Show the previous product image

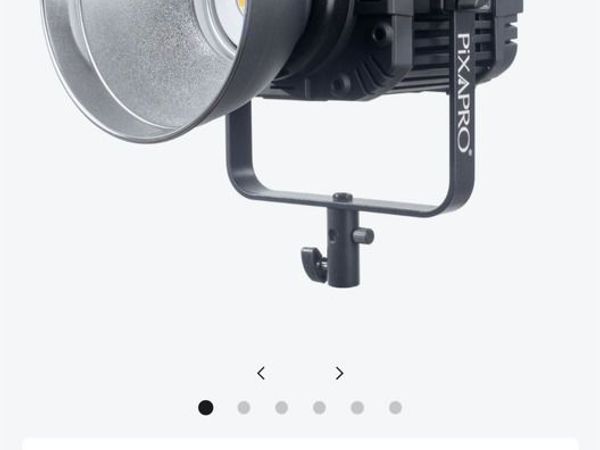click(261, 373)
